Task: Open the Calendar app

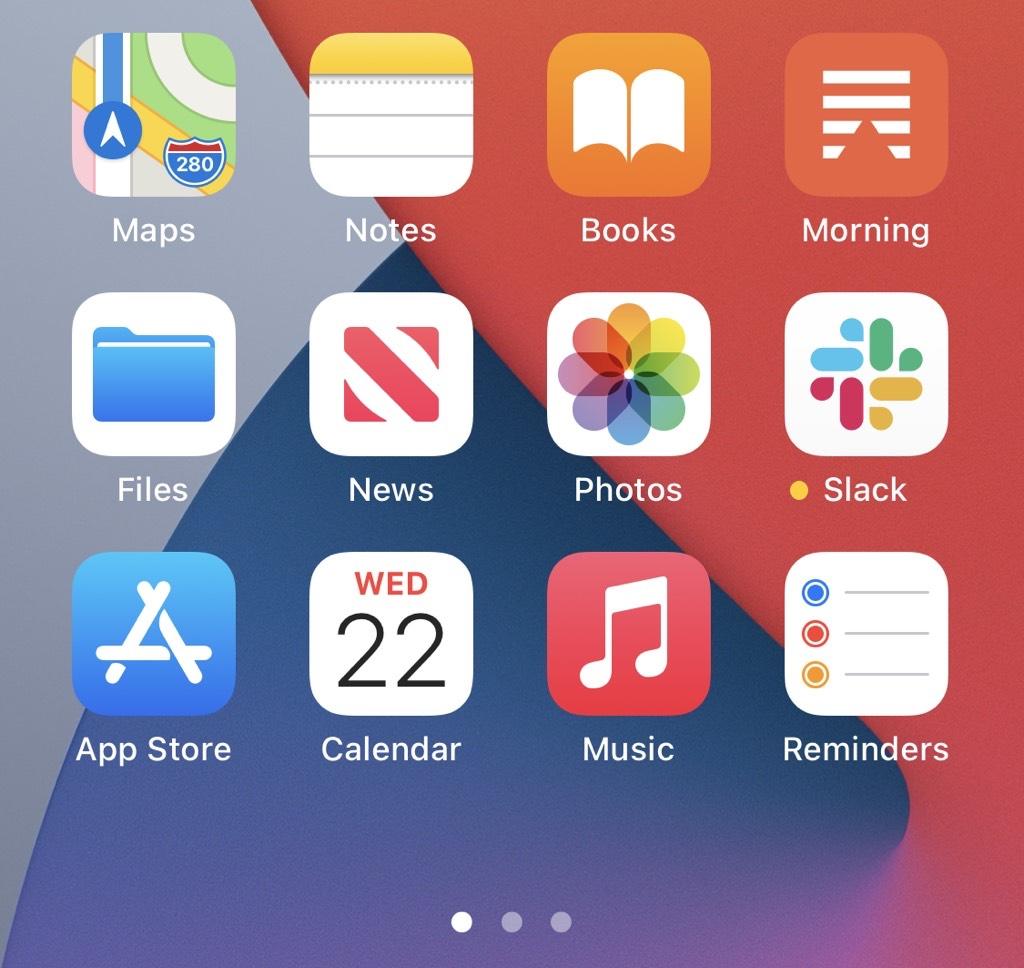Action: (391, 633)
